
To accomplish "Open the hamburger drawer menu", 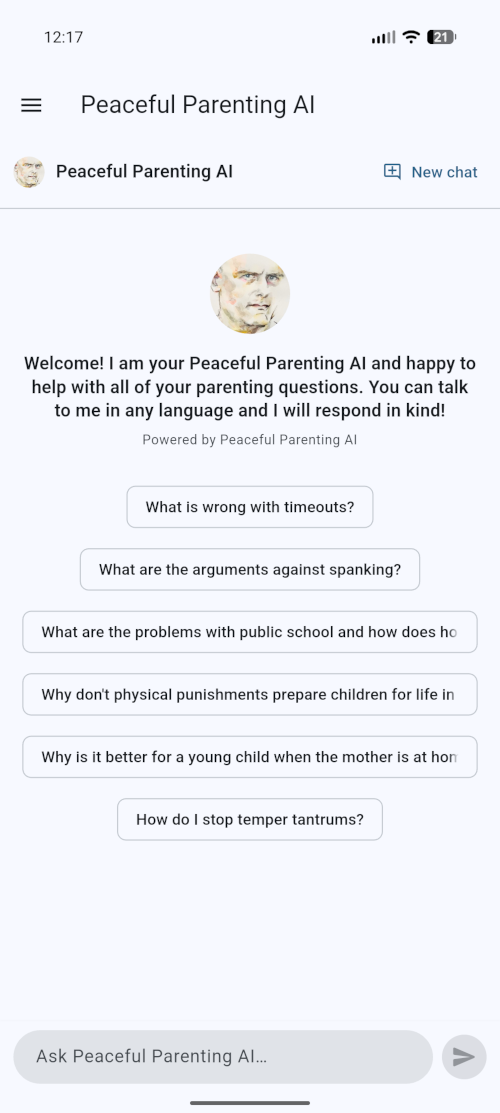I will [x=31, y=105].
